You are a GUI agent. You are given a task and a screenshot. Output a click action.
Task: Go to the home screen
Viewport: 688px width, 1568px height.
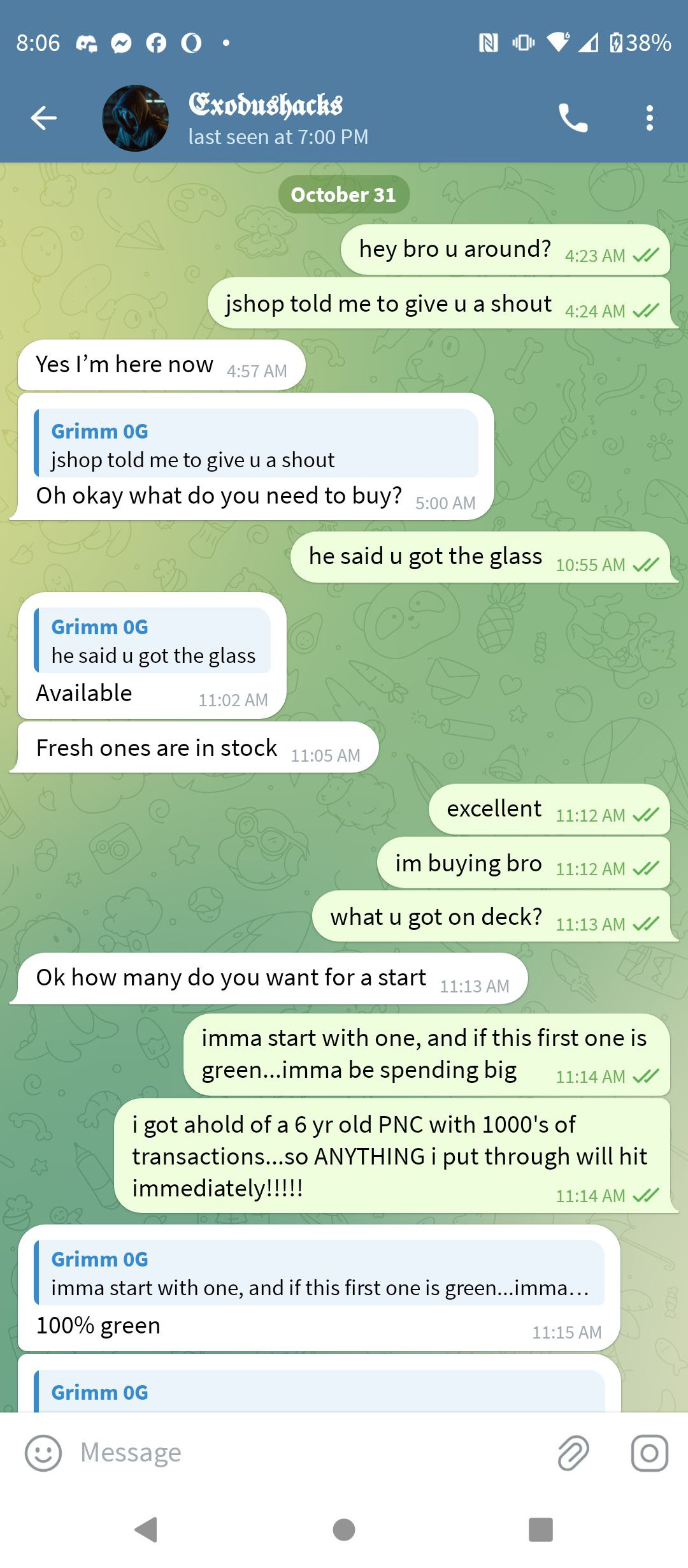click(344, 1529)
